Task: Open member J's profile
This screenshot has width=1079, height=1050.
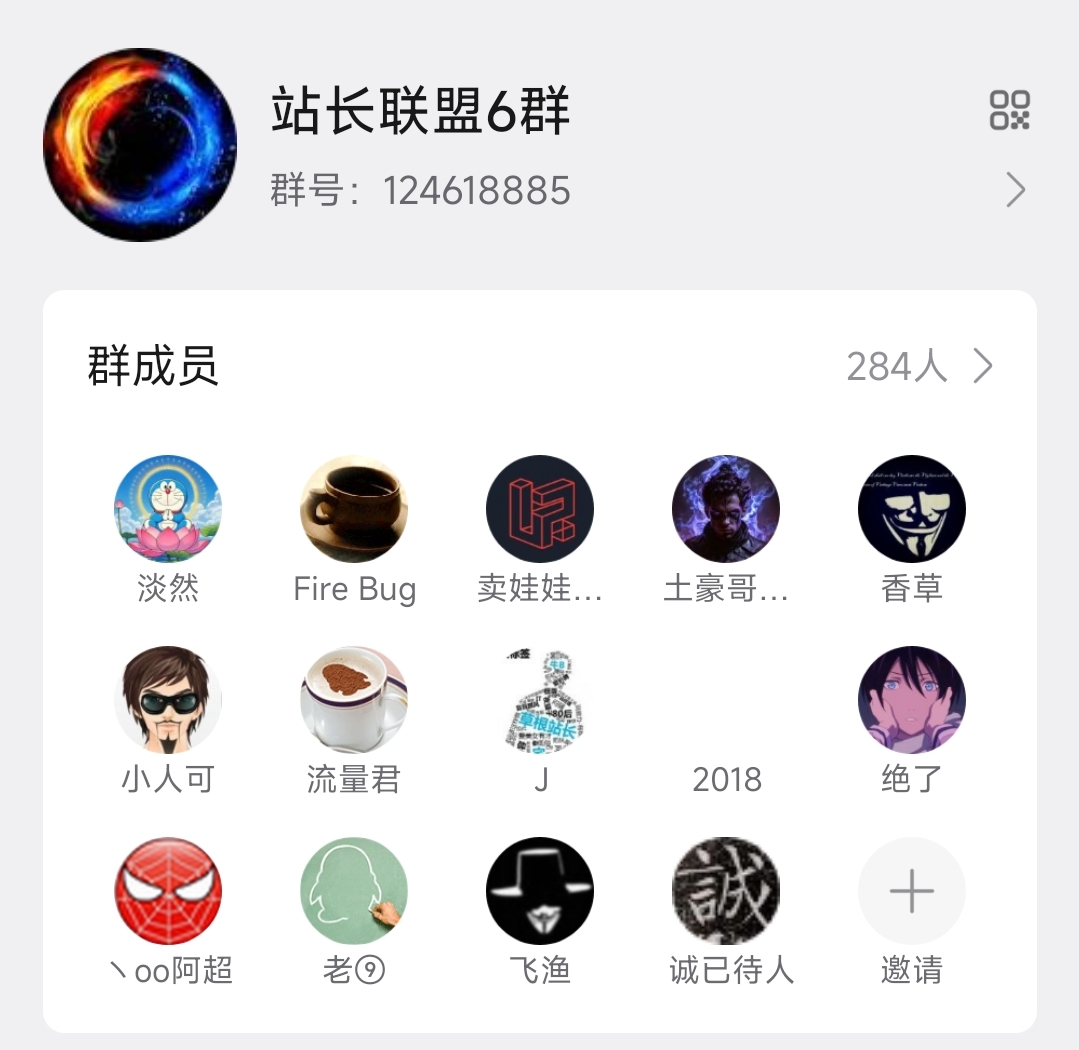Action: click(x=540, y=700)
